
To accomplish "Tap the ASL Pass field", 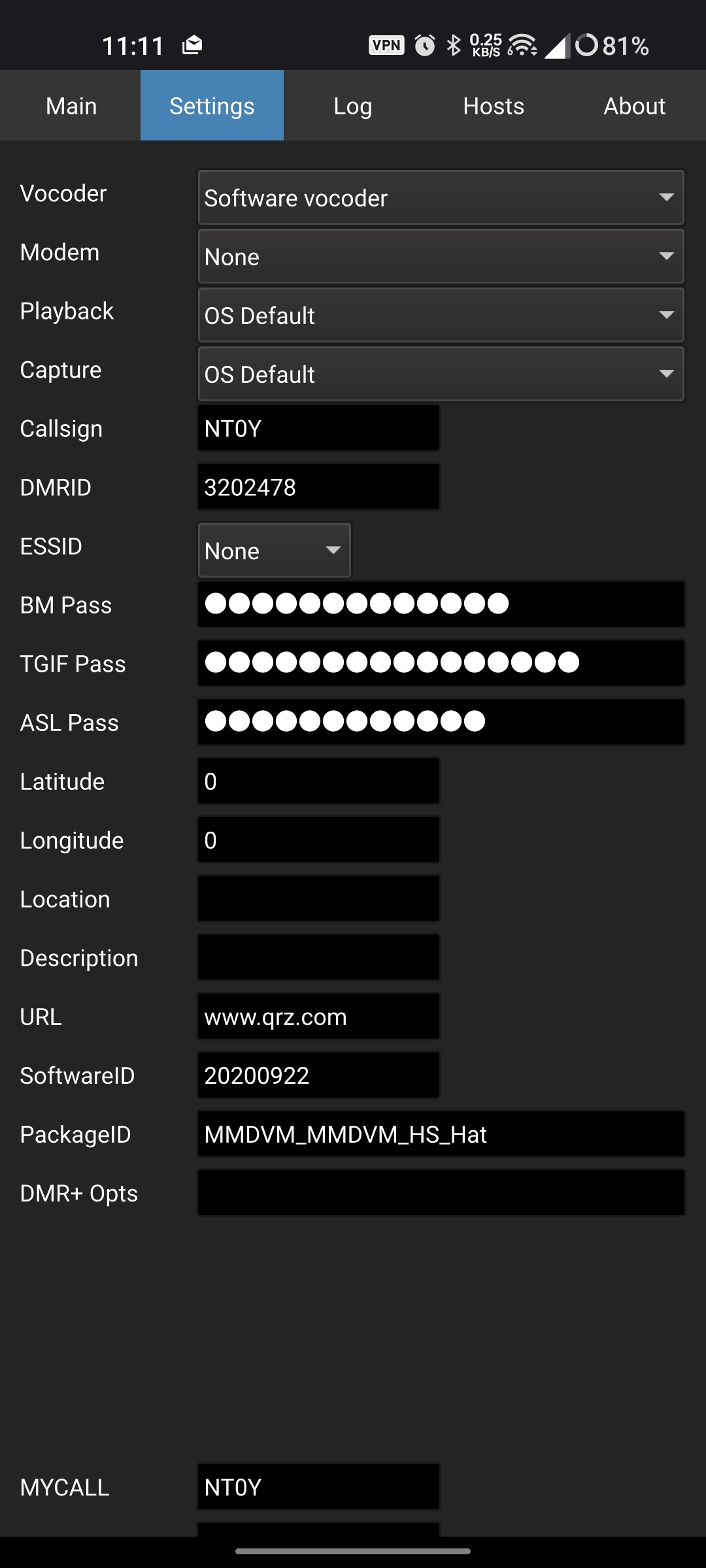I will [x=441, y=722].
